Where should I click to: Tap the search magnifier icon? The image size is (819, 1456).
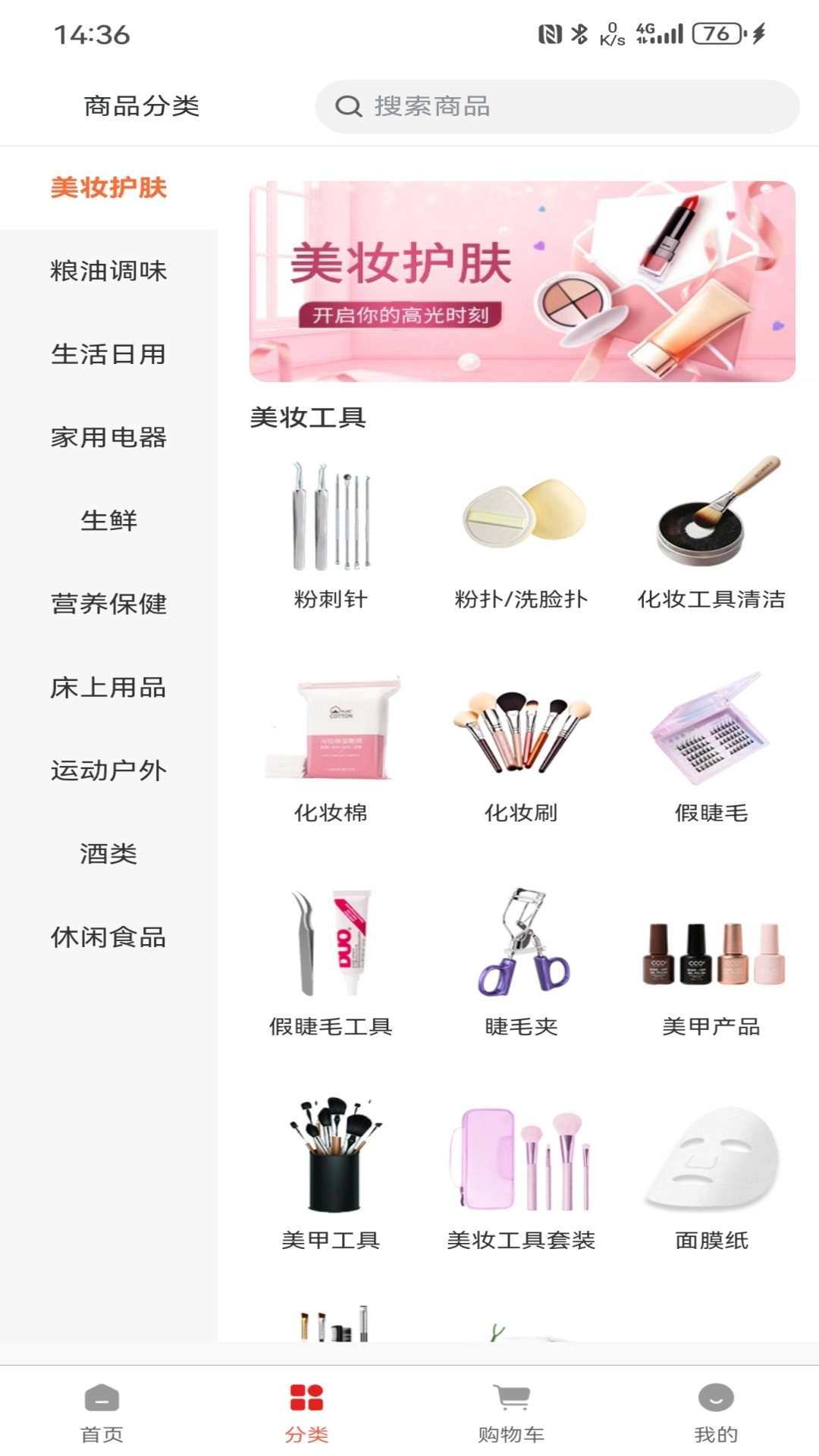(347, 106)
